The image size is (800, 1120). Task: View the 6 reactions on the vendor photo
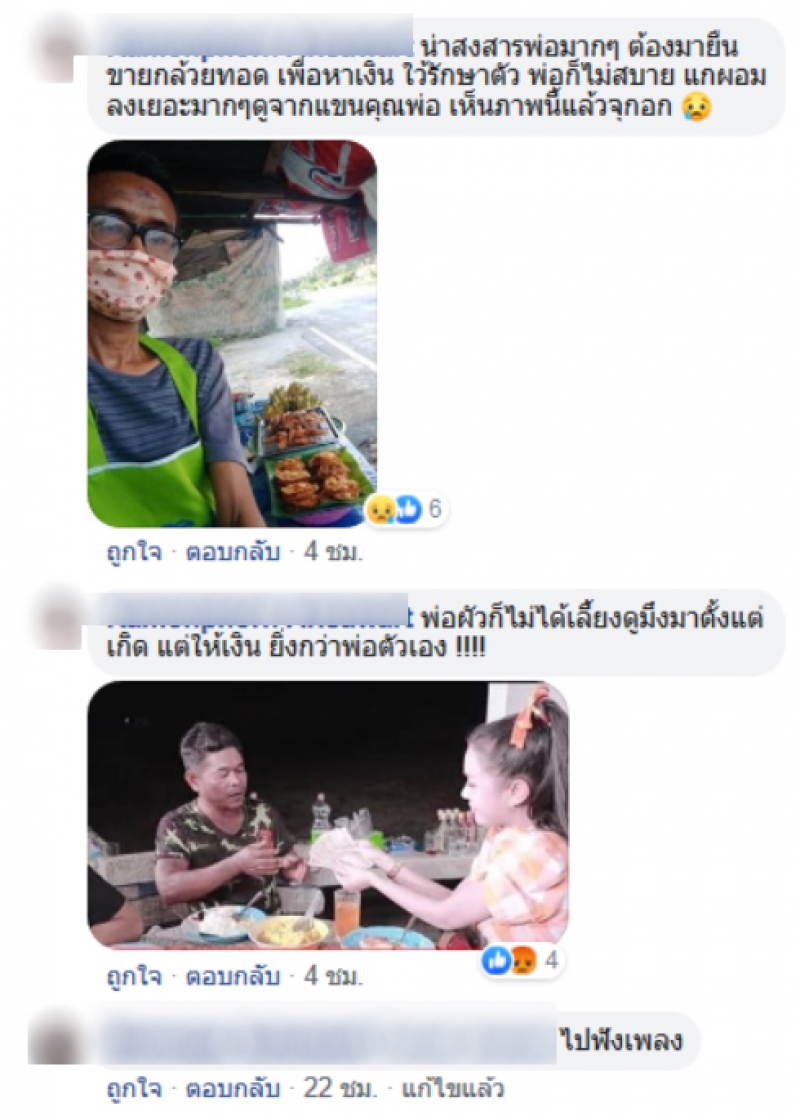coord(406,509)
